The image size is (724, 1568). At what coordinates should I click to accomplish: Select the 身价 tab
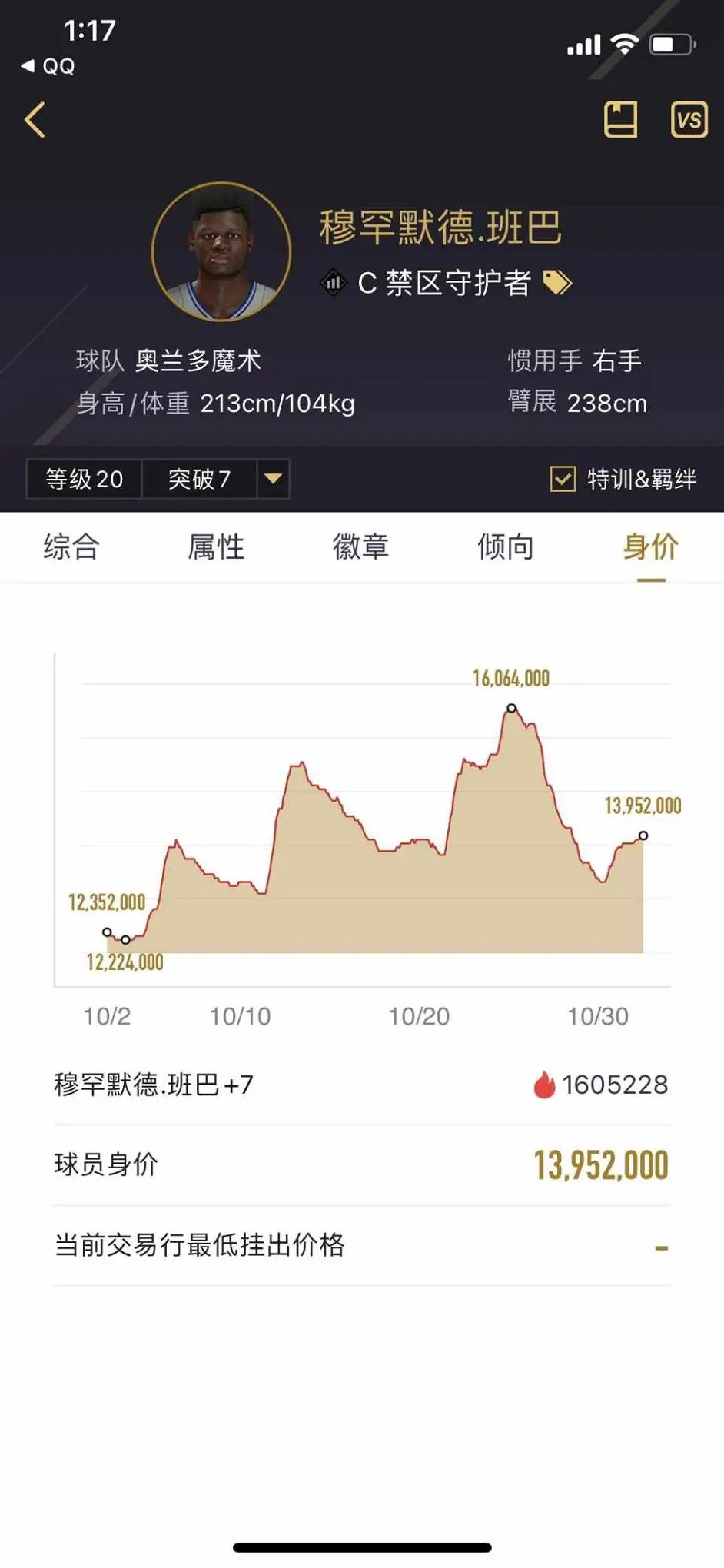click(x=650, y=547)
